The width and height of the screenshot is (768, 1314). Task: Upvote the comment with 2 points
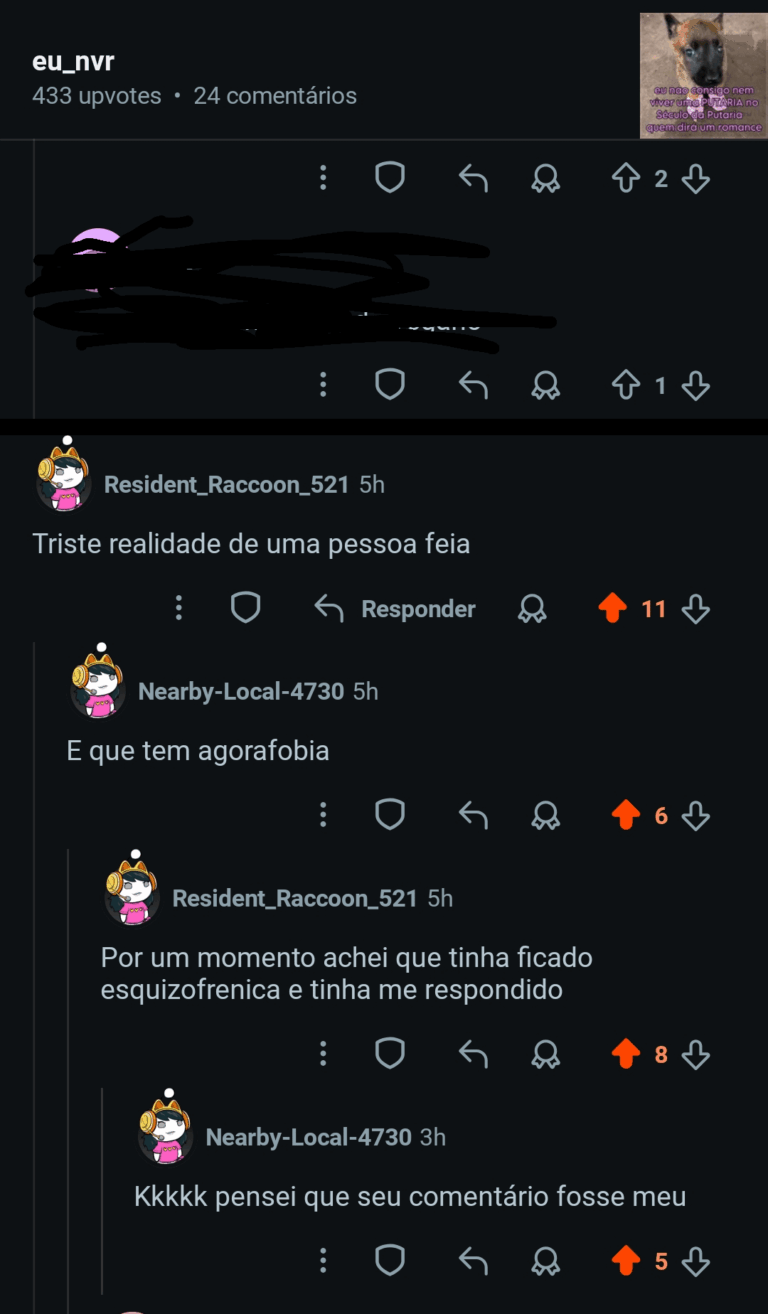point(626,180)
